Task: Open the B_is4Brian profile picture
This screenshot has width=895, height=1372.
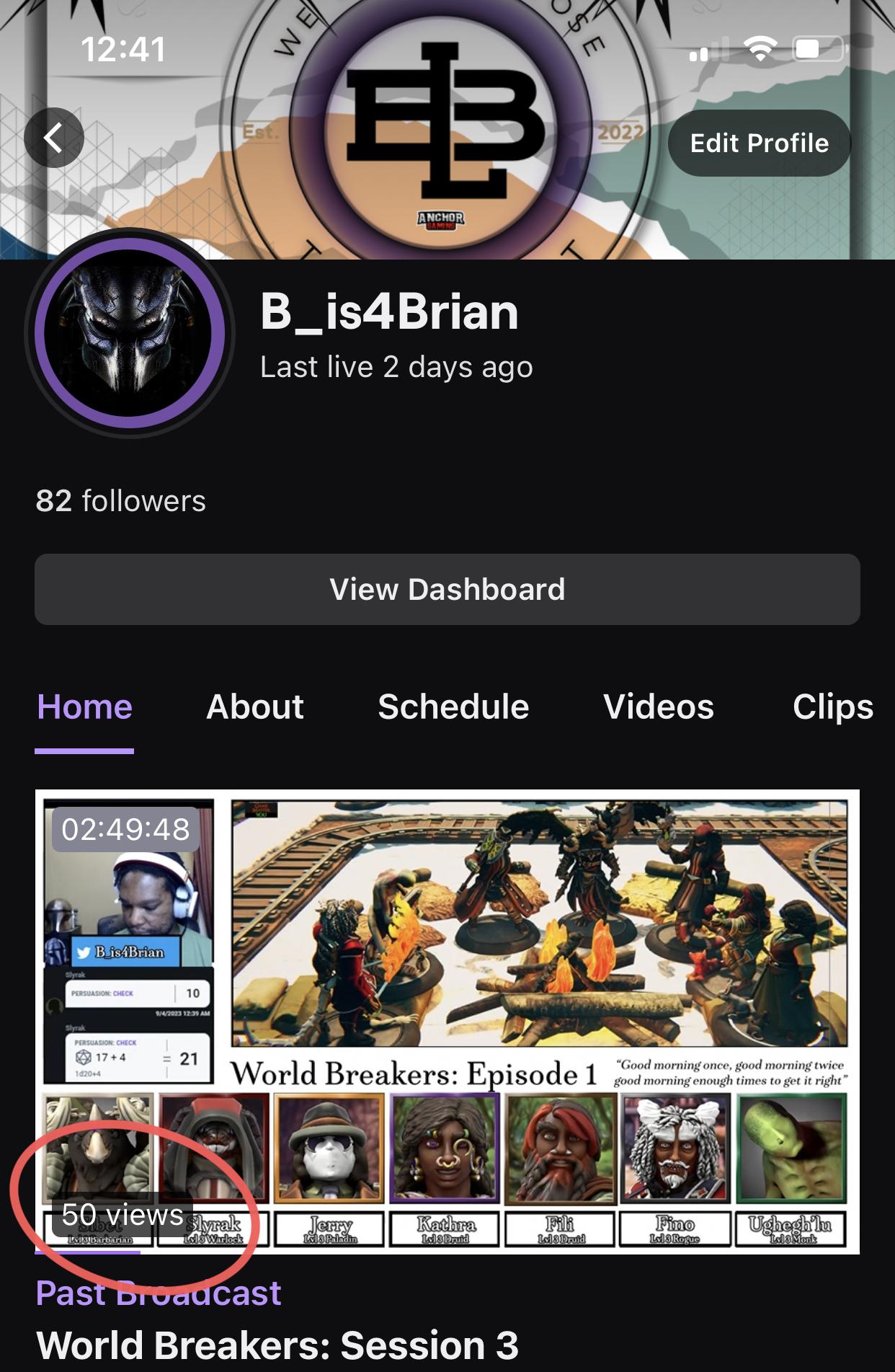Action: coord(130,333)
